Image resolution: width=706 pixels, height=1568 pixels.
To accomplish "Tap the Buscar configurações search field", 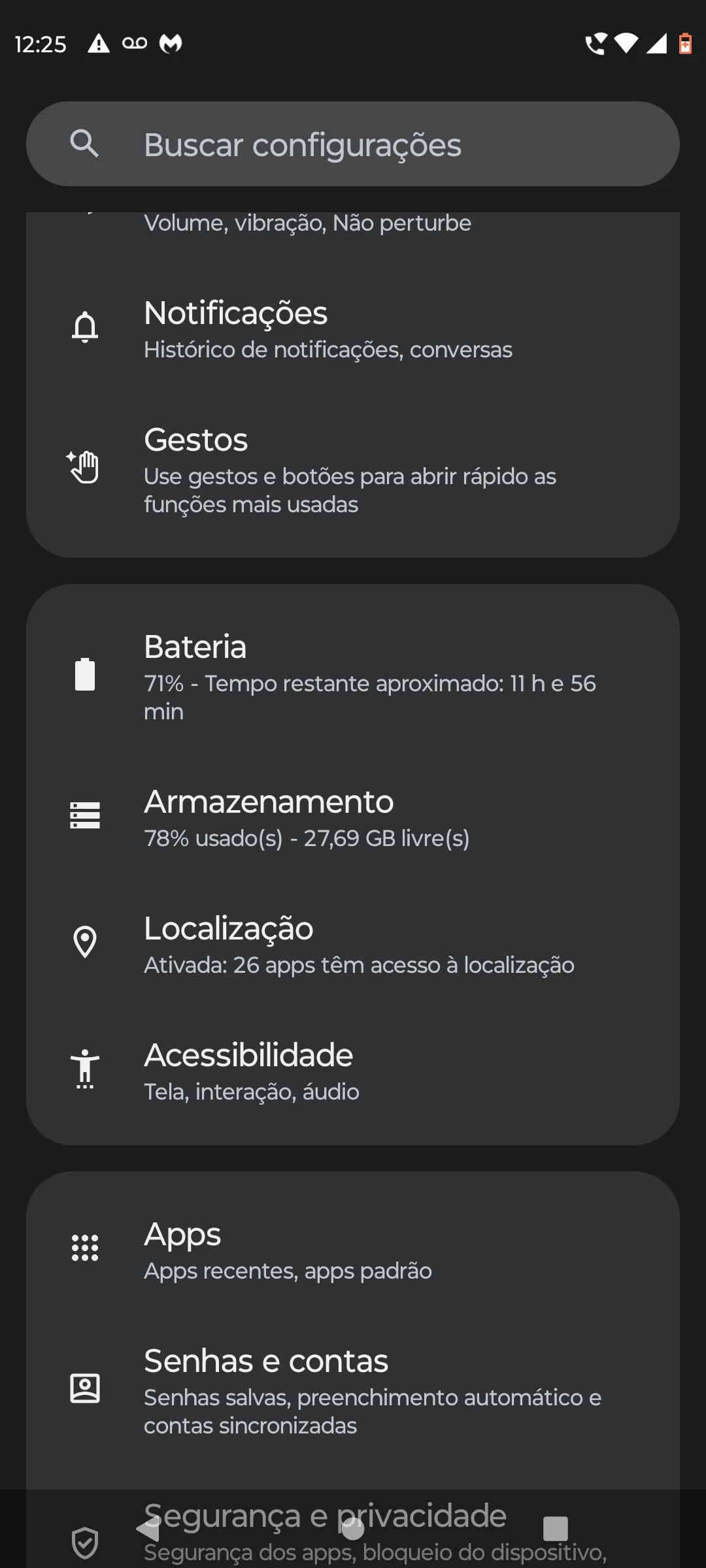I will point(353,144).
